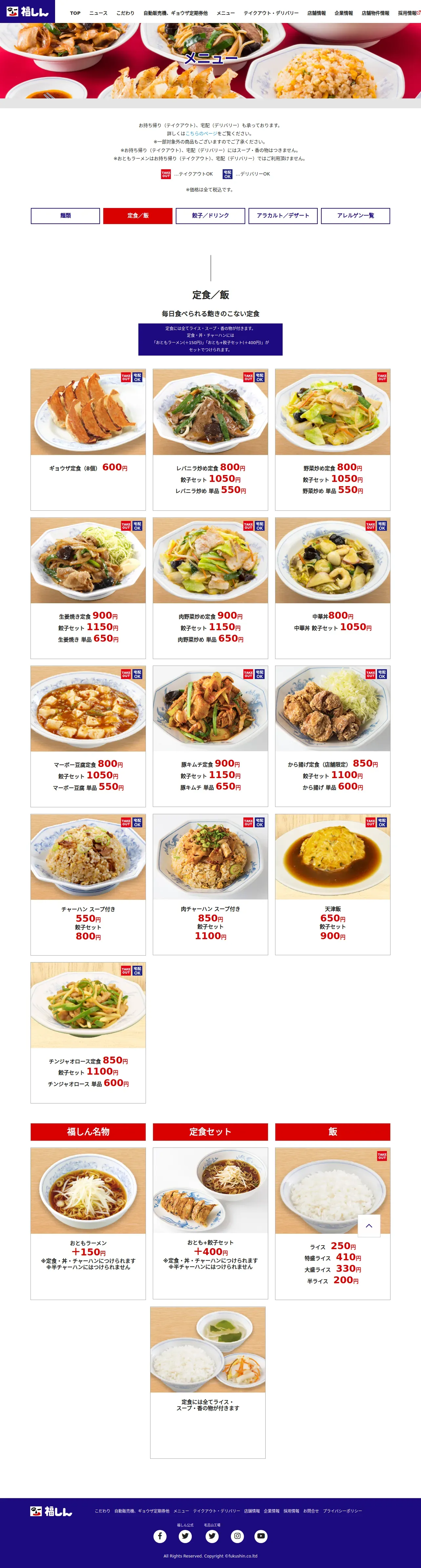Select the 定食／飯 category tab
The height and width of the screenshot is (1568, 421).
137,216
